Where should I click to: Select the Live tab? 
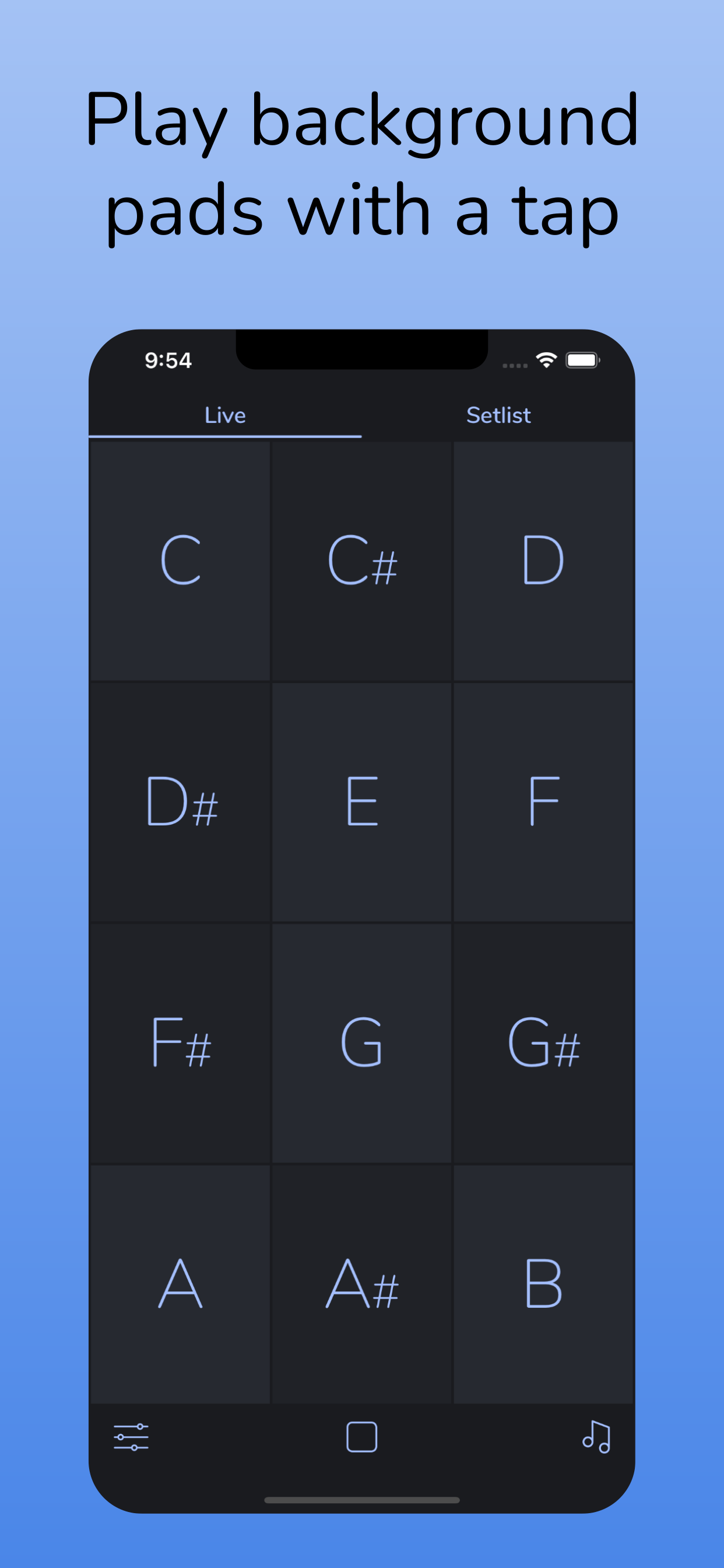(x=226, y=415)
